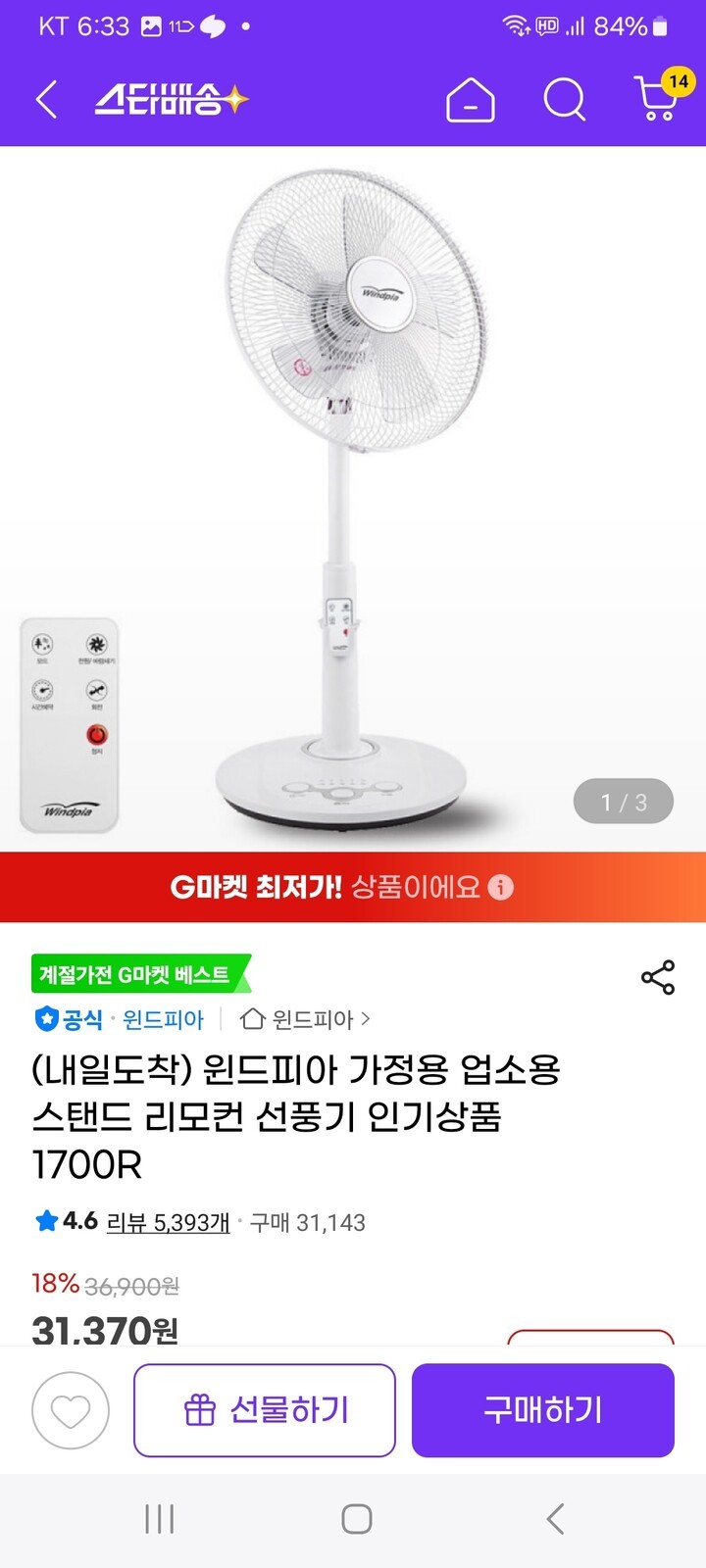Open the search magnifier icon

click(x=564, y=99)
